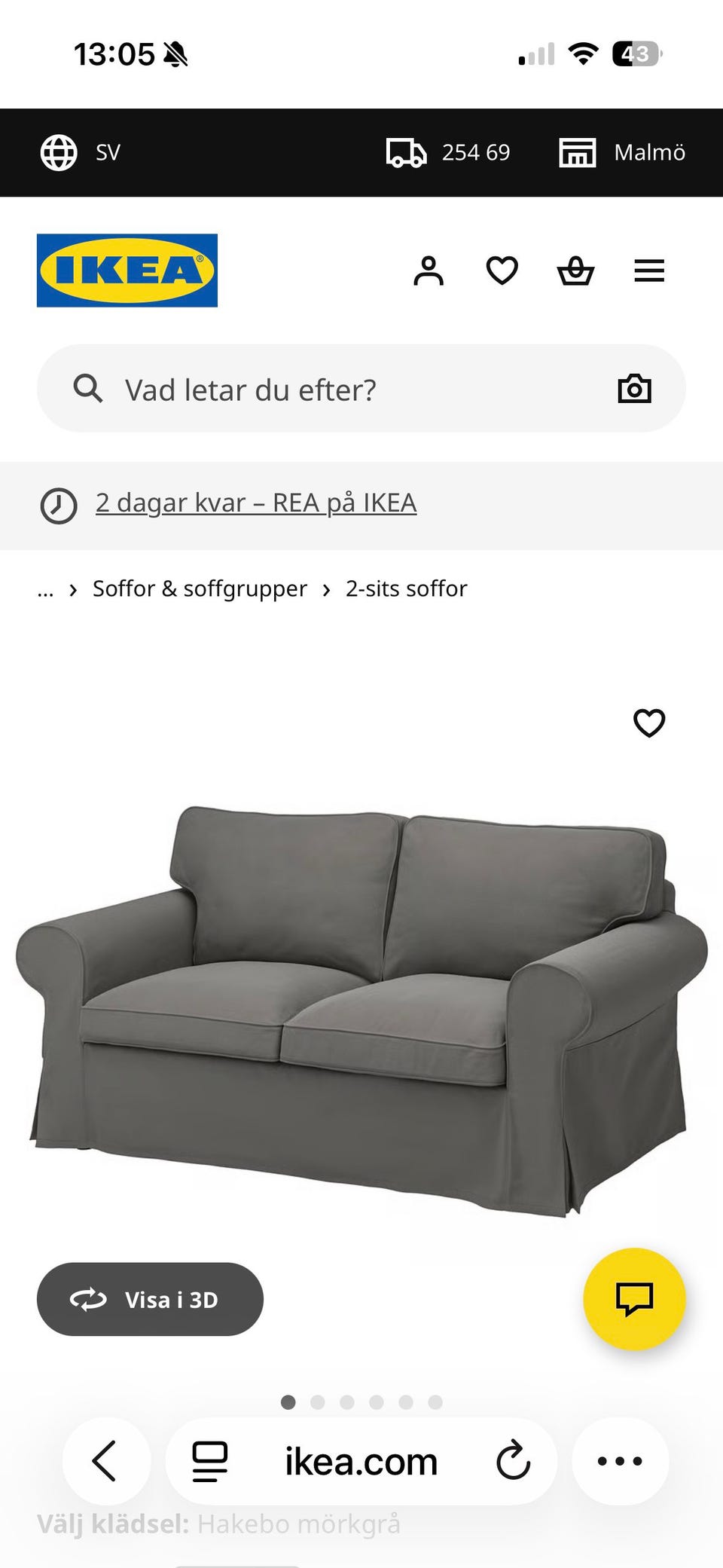Choose the Hakebo mörkgrå cover option

pos(298,1524)
